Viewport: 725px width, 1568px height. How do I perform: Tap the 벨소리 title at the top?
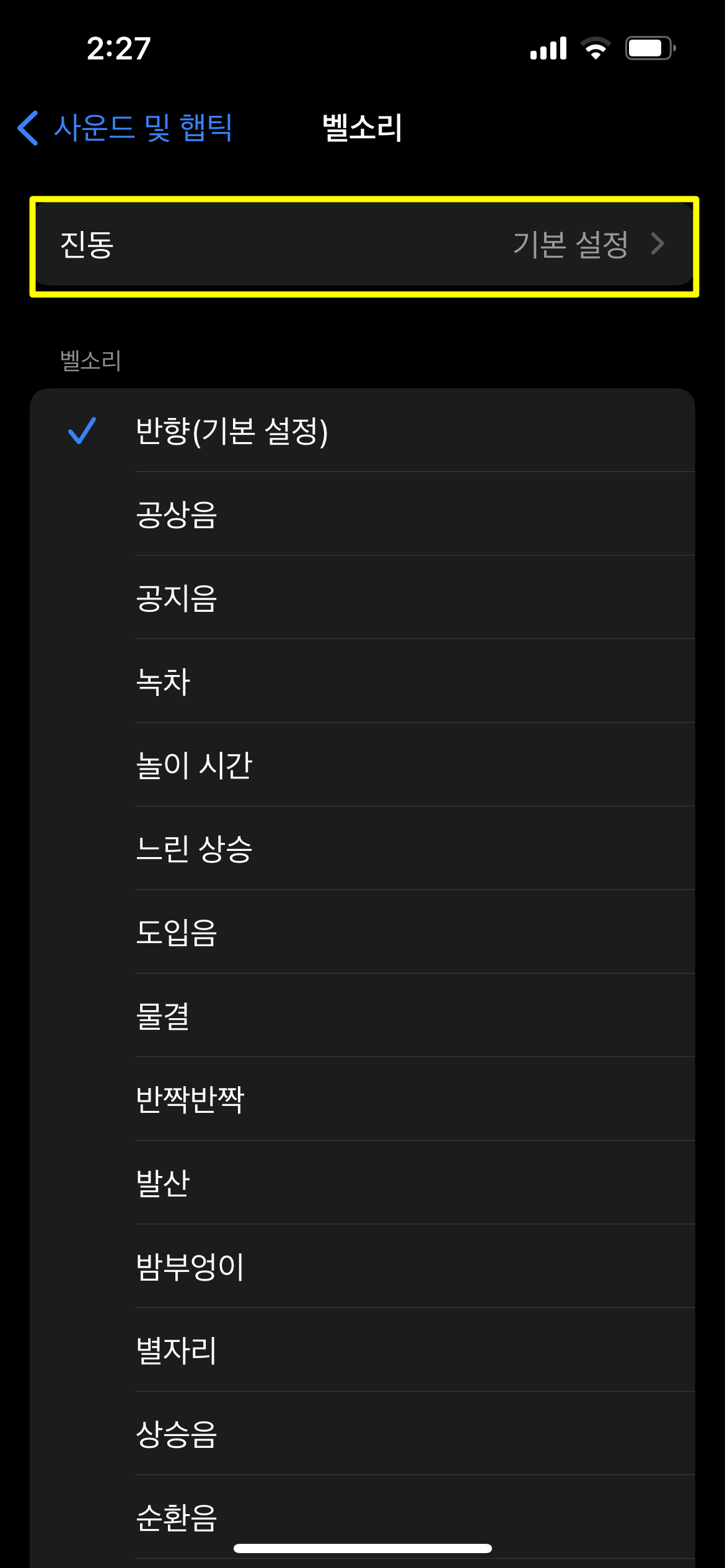tap(362, 126)
